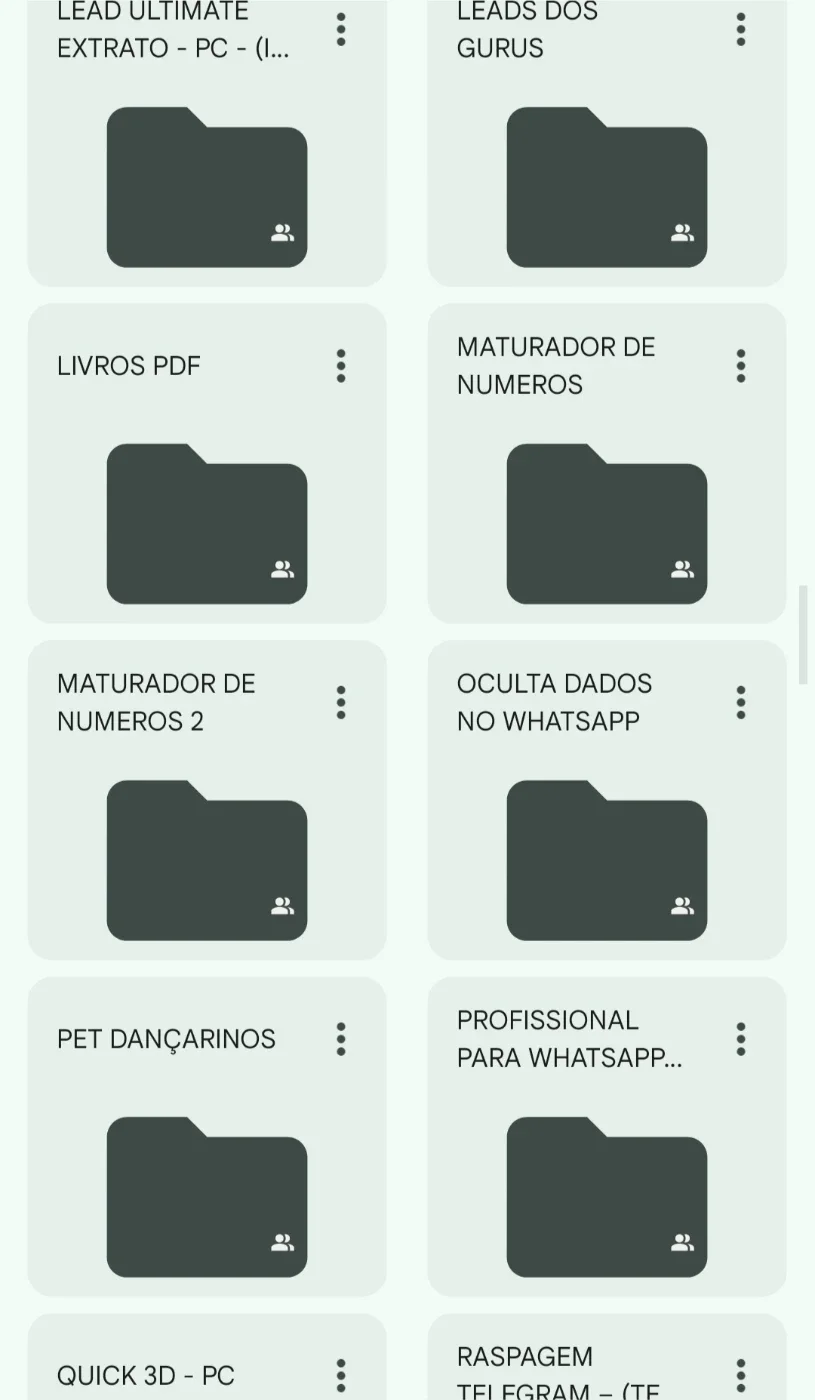Open the MATURADOR DE NUMEROS 2 folder
815x1400 pixels.
(x=207, y=800)
